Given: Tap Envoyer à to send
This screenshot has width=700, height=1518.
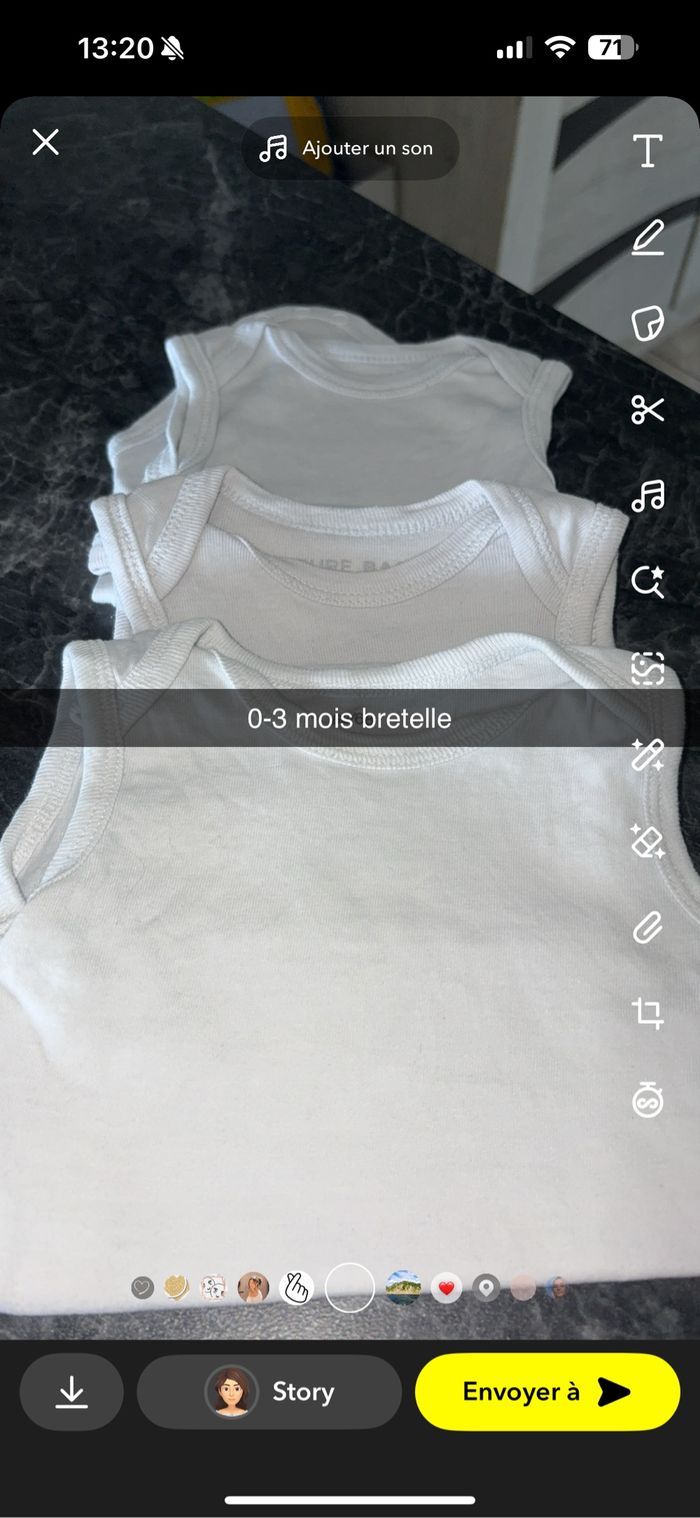Looking at the screenshot, I should [x=547, y=1392].
